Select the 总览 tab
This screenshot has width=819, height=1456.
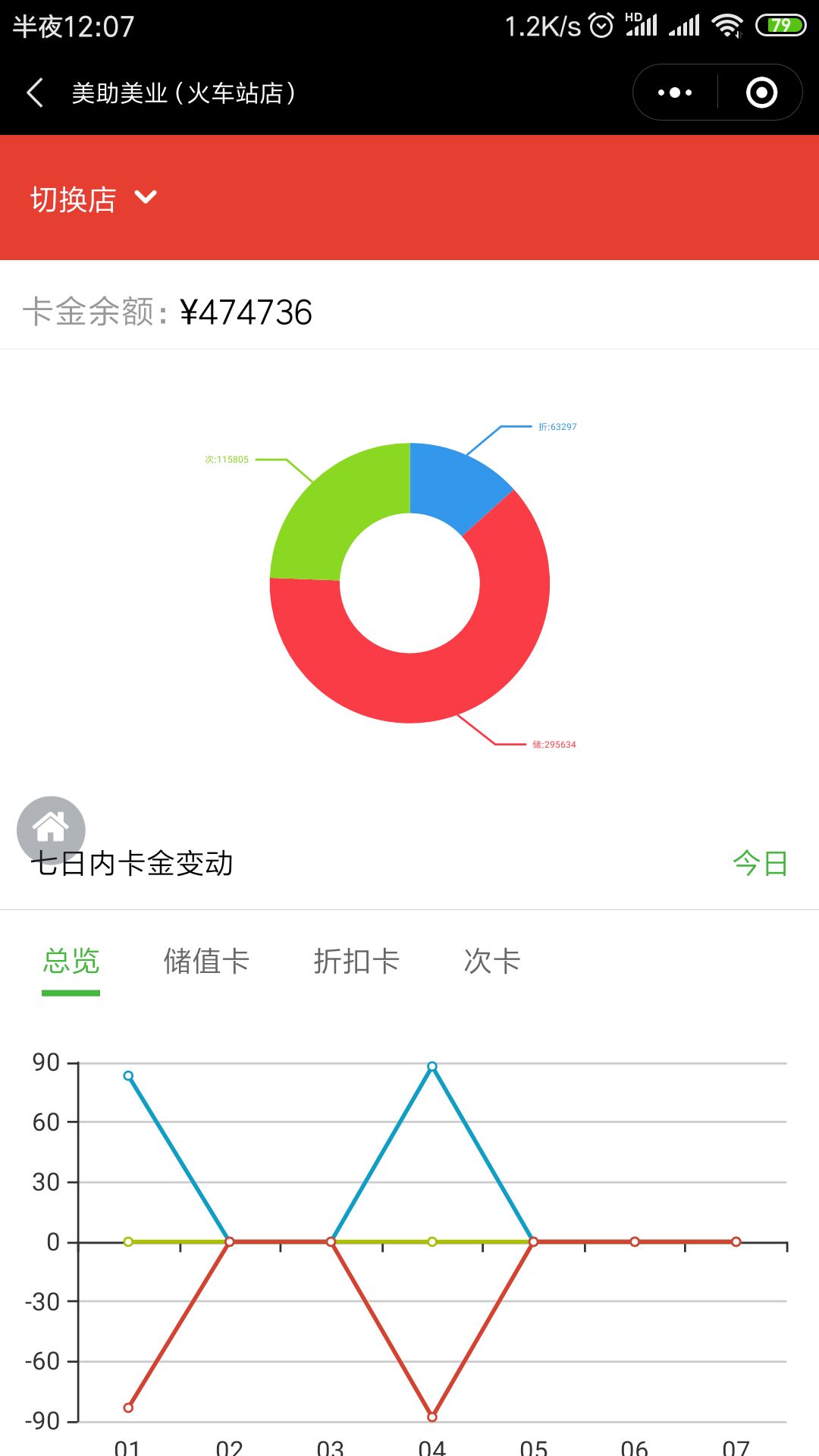71,961
